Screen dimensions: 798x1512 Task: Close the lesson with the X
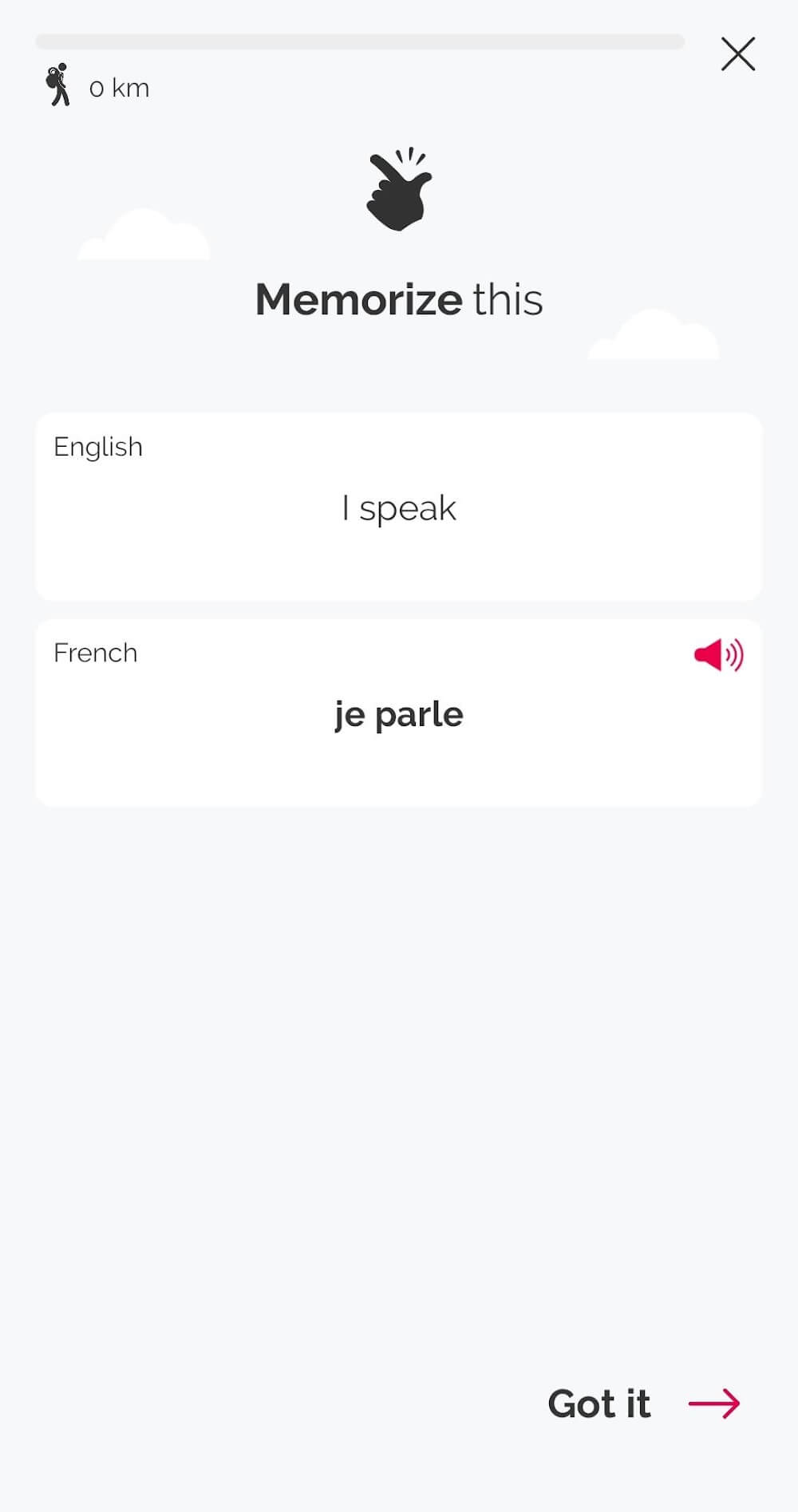click(x=737, y=54)
